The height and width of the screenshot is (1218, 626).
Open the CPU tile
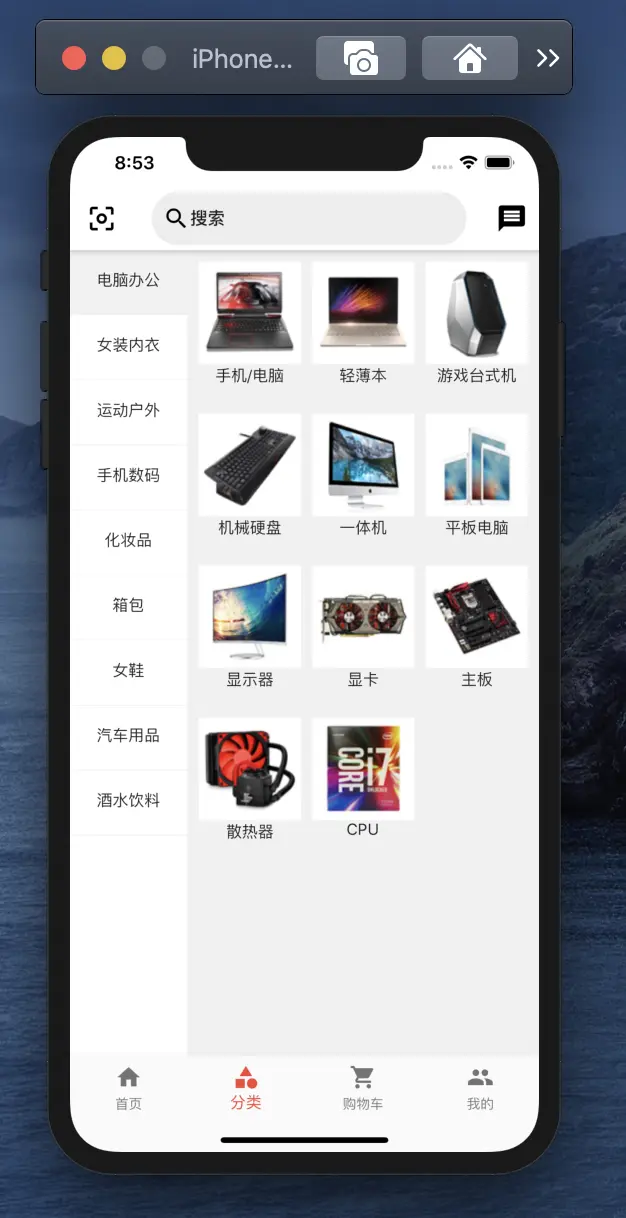(x=363, y=778)
